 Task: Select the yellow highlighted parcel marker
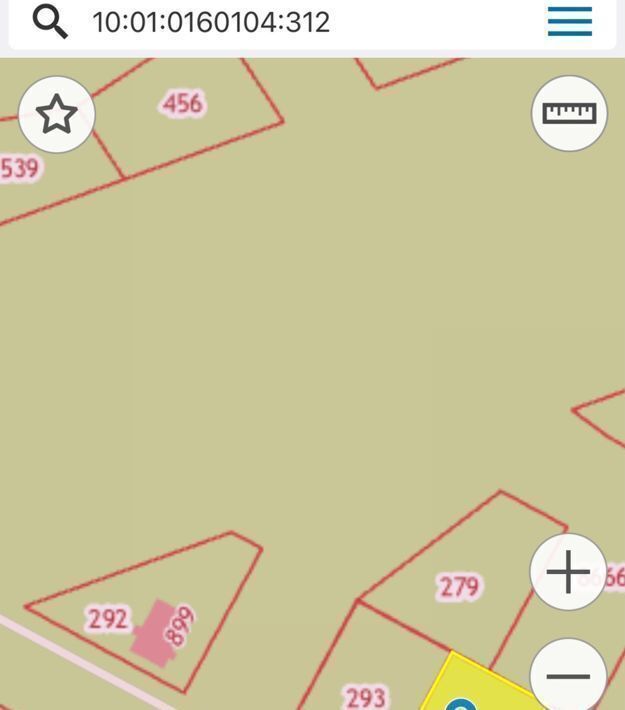coord(461,704)
